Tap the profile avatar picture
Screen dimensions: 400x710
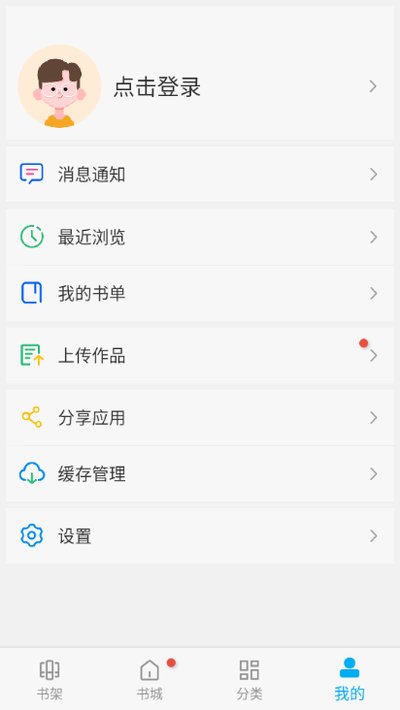coord(59,86)
